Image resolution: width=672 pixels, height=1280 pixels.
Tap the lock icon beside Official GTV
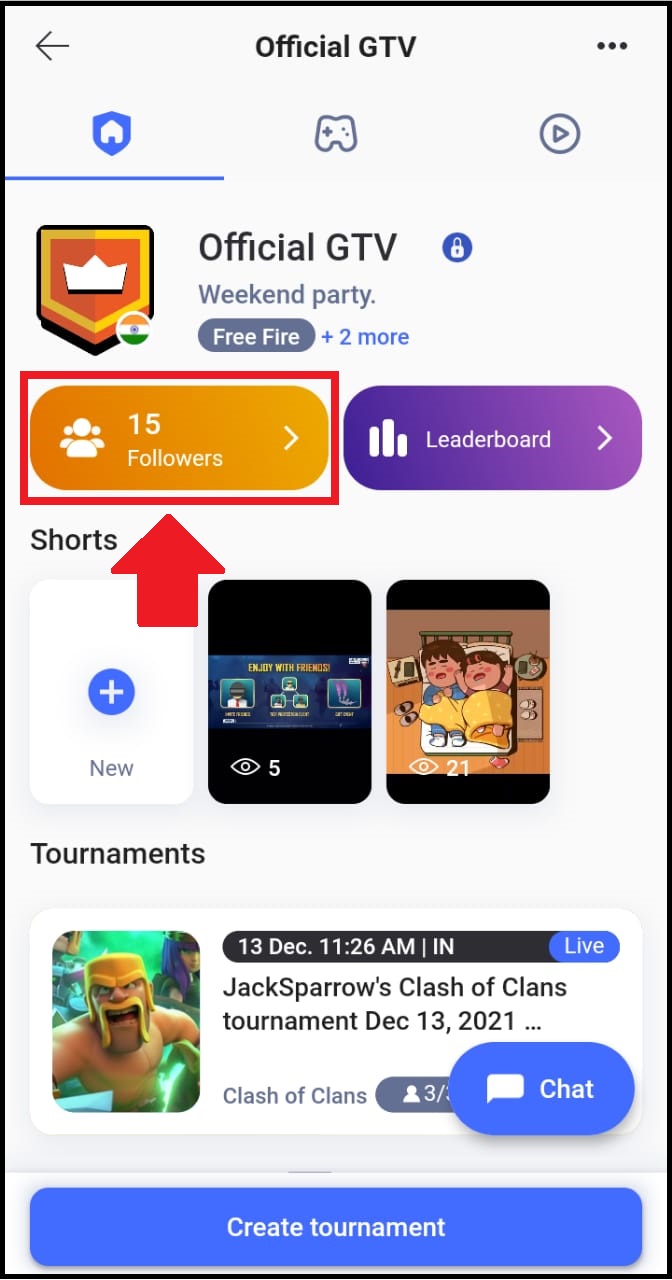coord(457,247)
